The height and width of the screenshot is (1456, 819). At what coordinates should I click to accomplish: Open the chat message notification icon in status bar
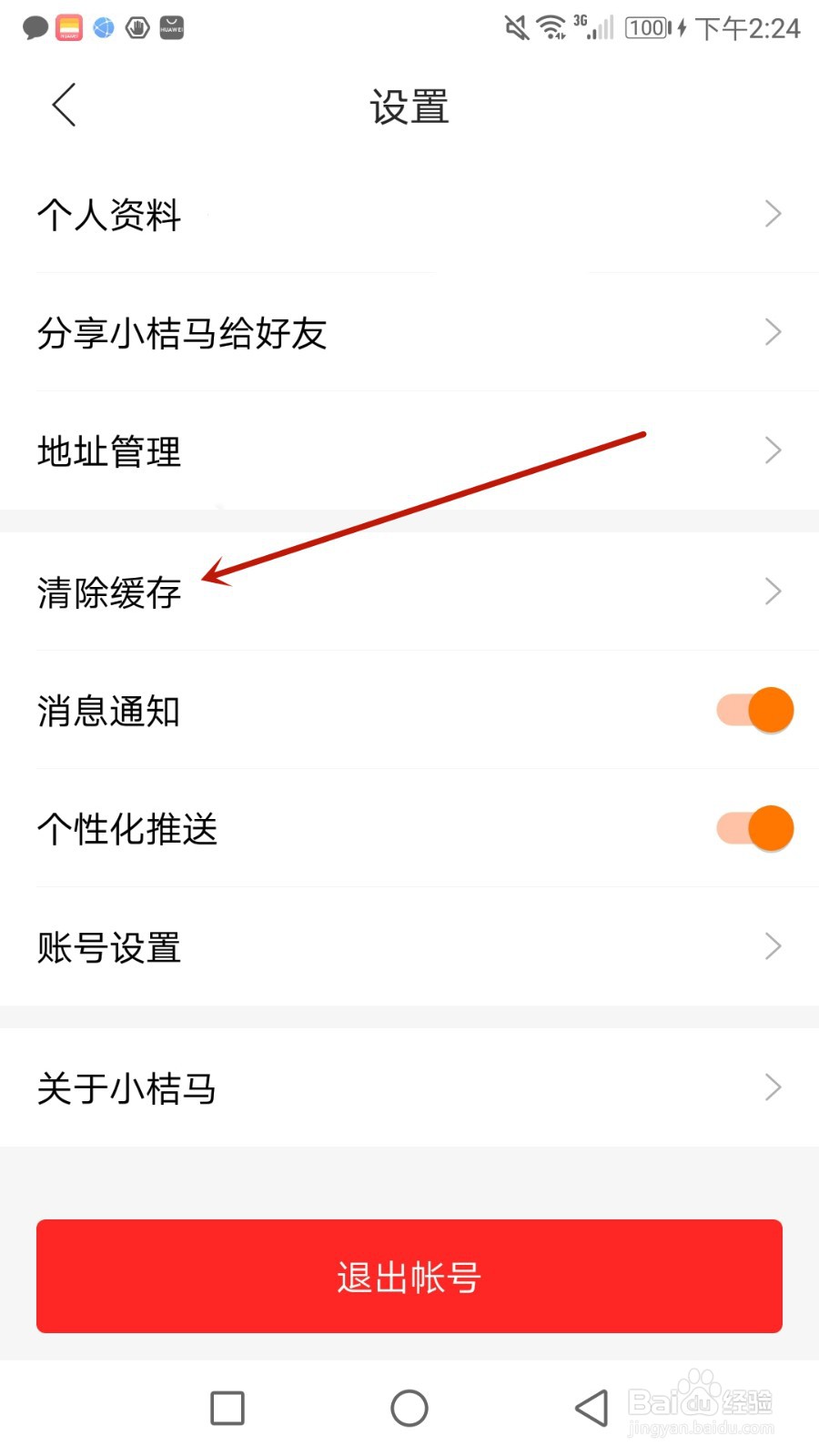click(x=35, y=27)
